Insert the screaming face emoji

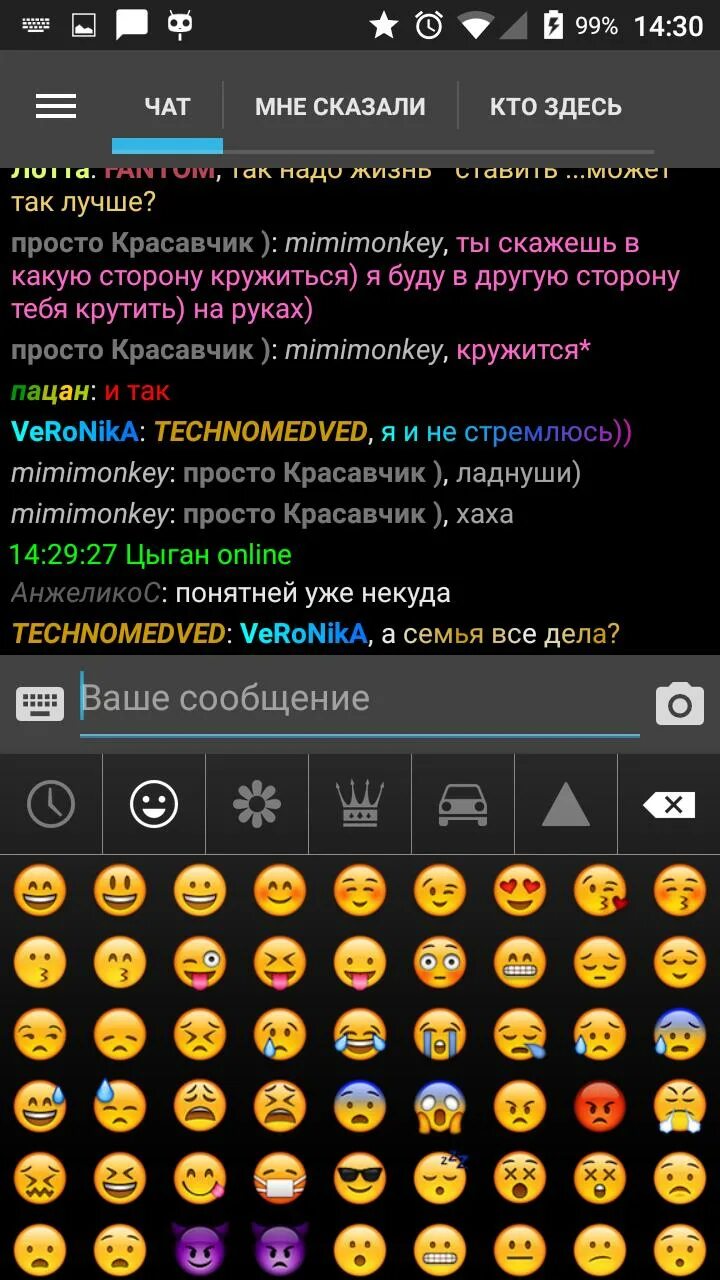(x=440, y=1107)
